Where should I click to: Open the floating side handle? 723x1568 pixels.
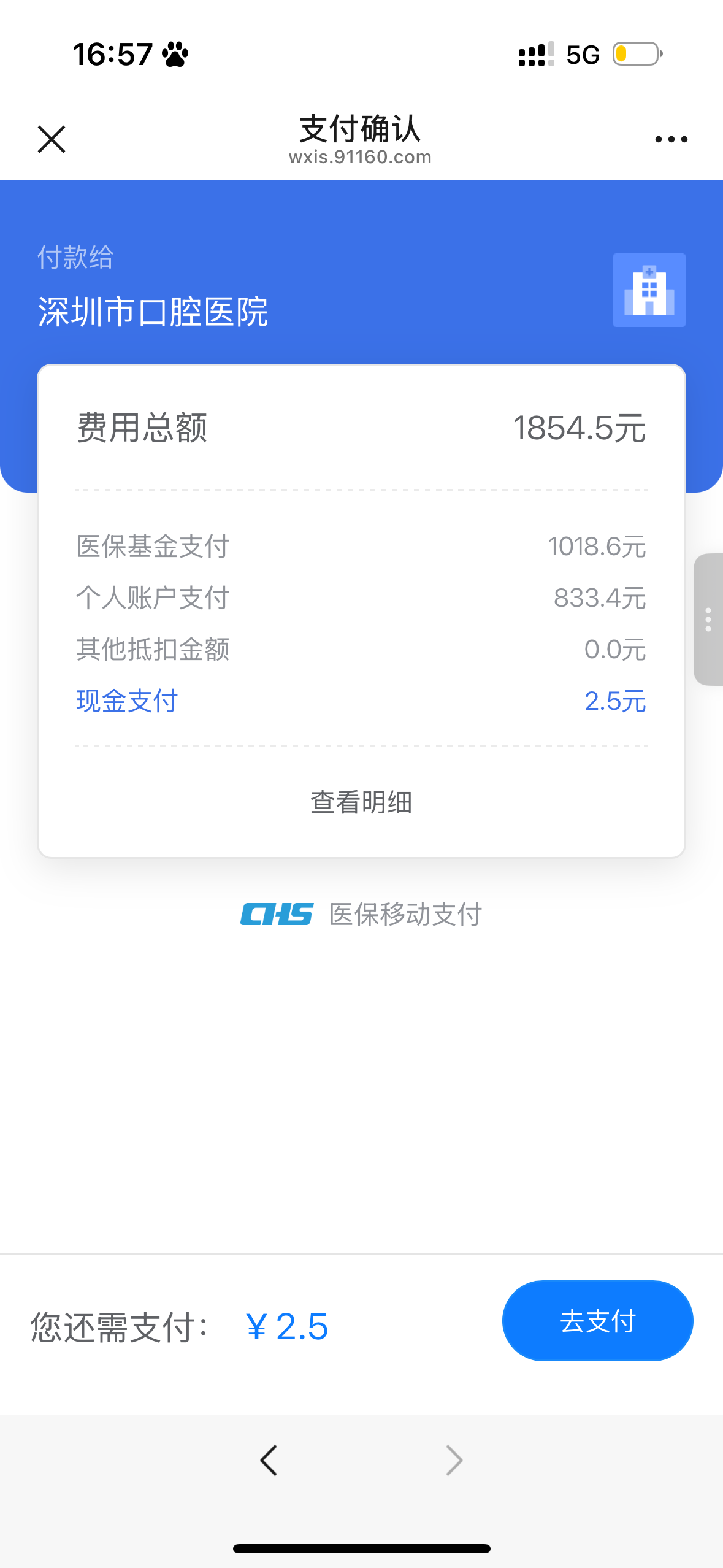pyautogui.click(x=708, y=620)
